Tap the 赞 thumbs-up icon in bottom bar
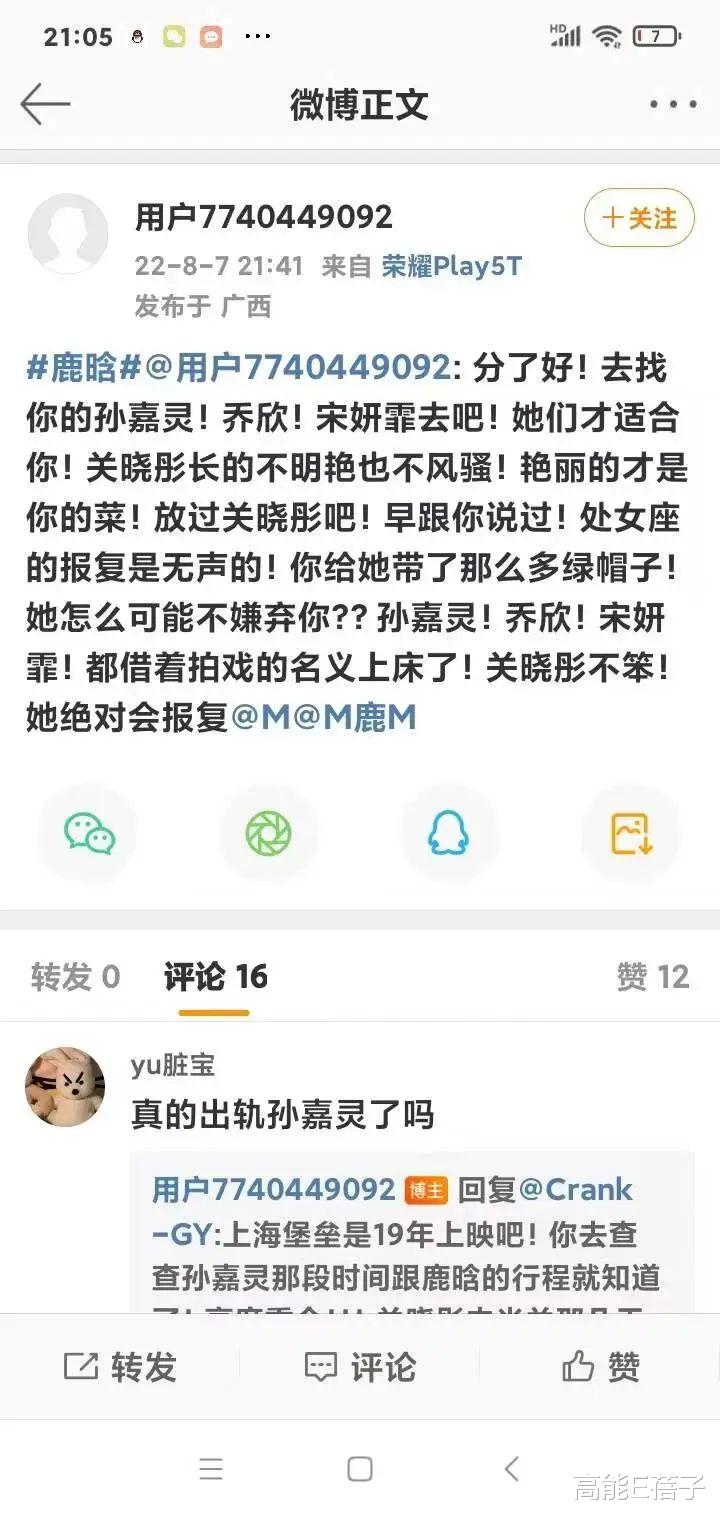 point(599,1366)
